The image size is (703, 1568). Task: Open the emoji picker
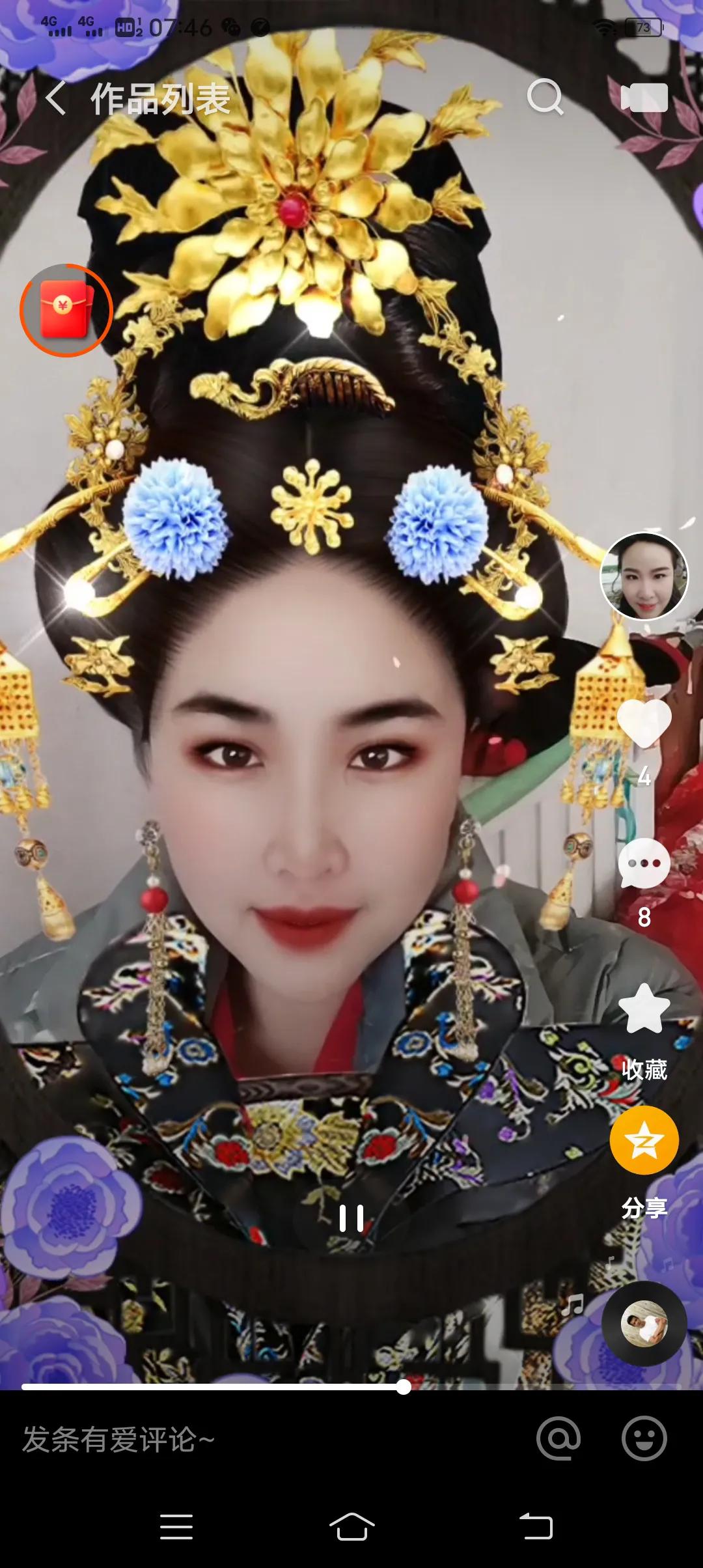644,1439
